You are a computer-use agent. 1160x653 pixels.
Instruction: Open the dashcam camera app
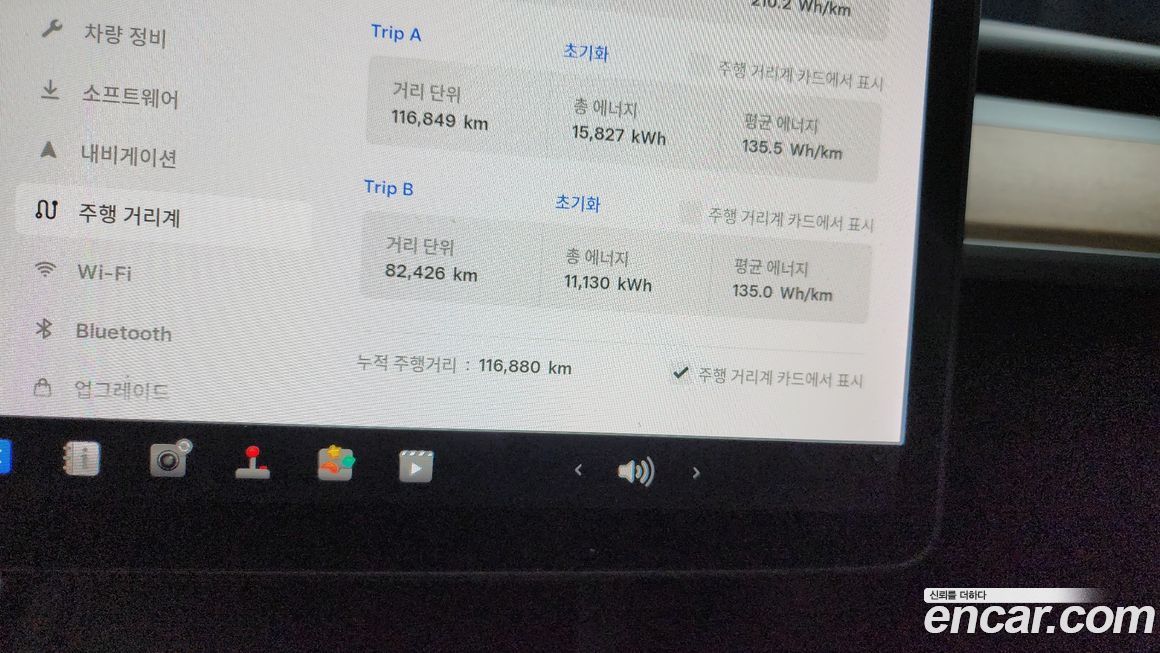(169, 458)
